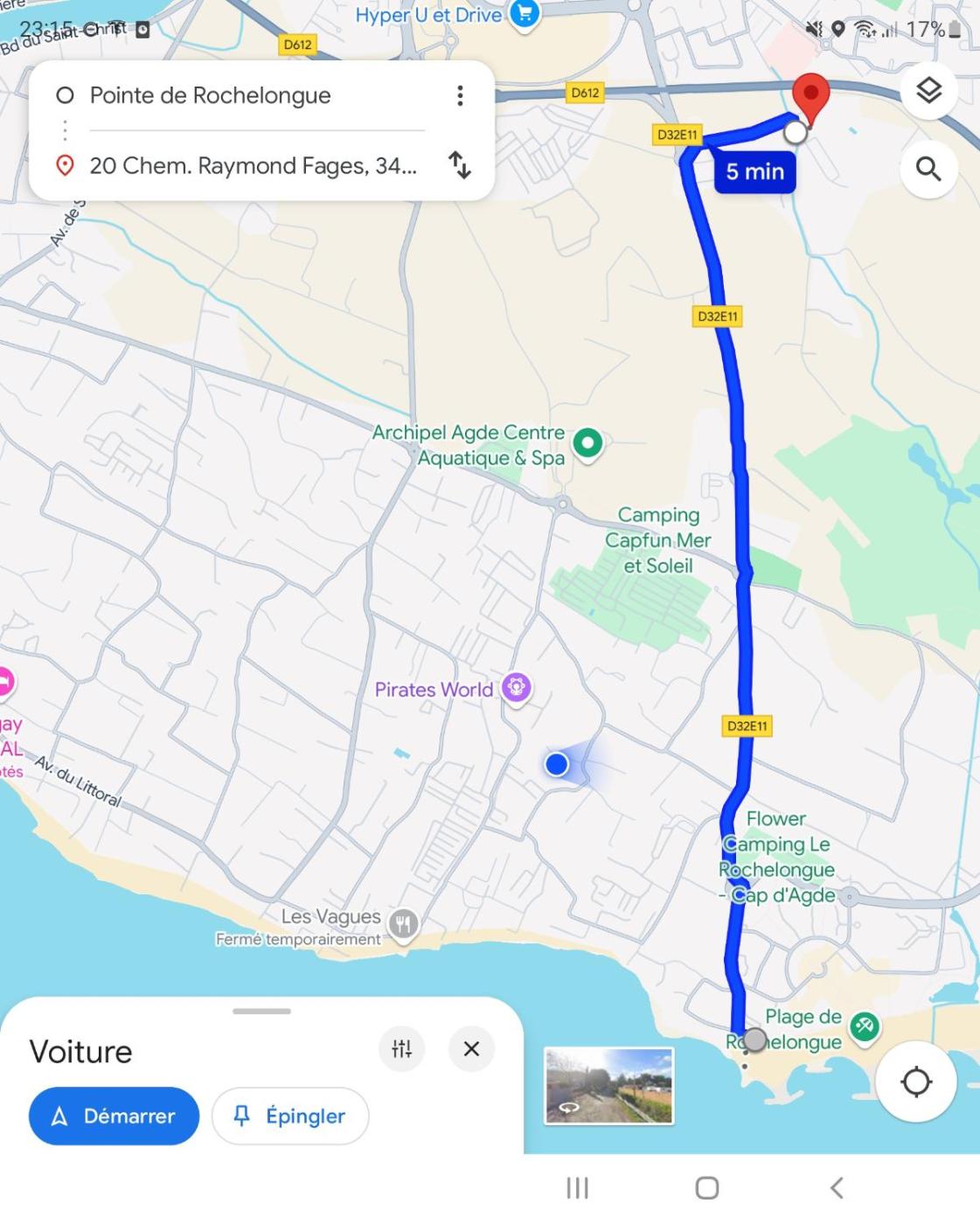Tap Démarrer to start navigation

(114, 1116)
